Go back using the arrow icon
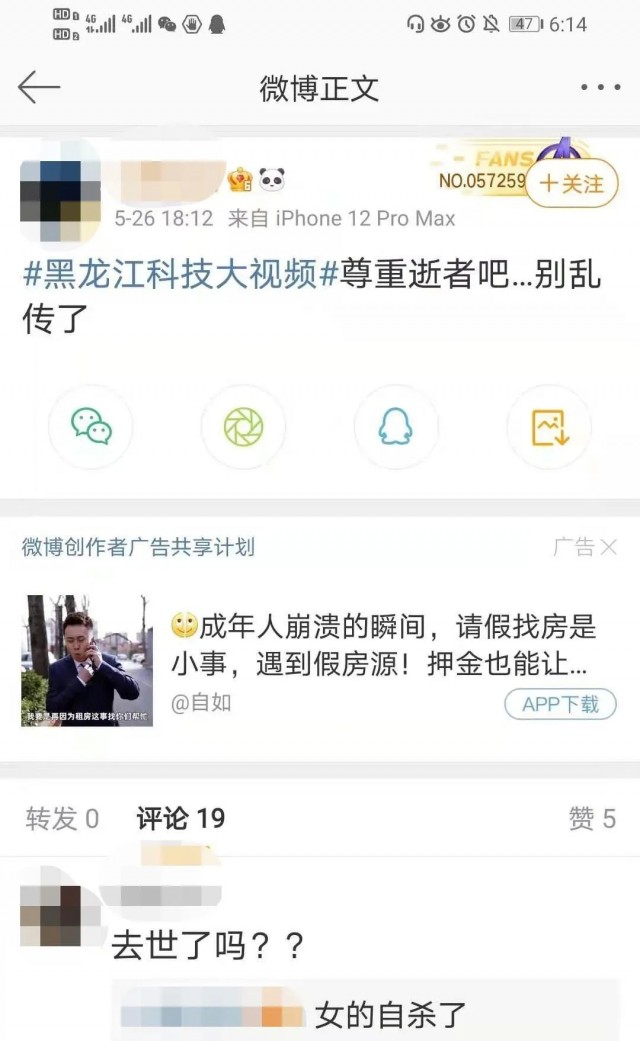Screen dimensions: 640x1041 tap(39, 87)
